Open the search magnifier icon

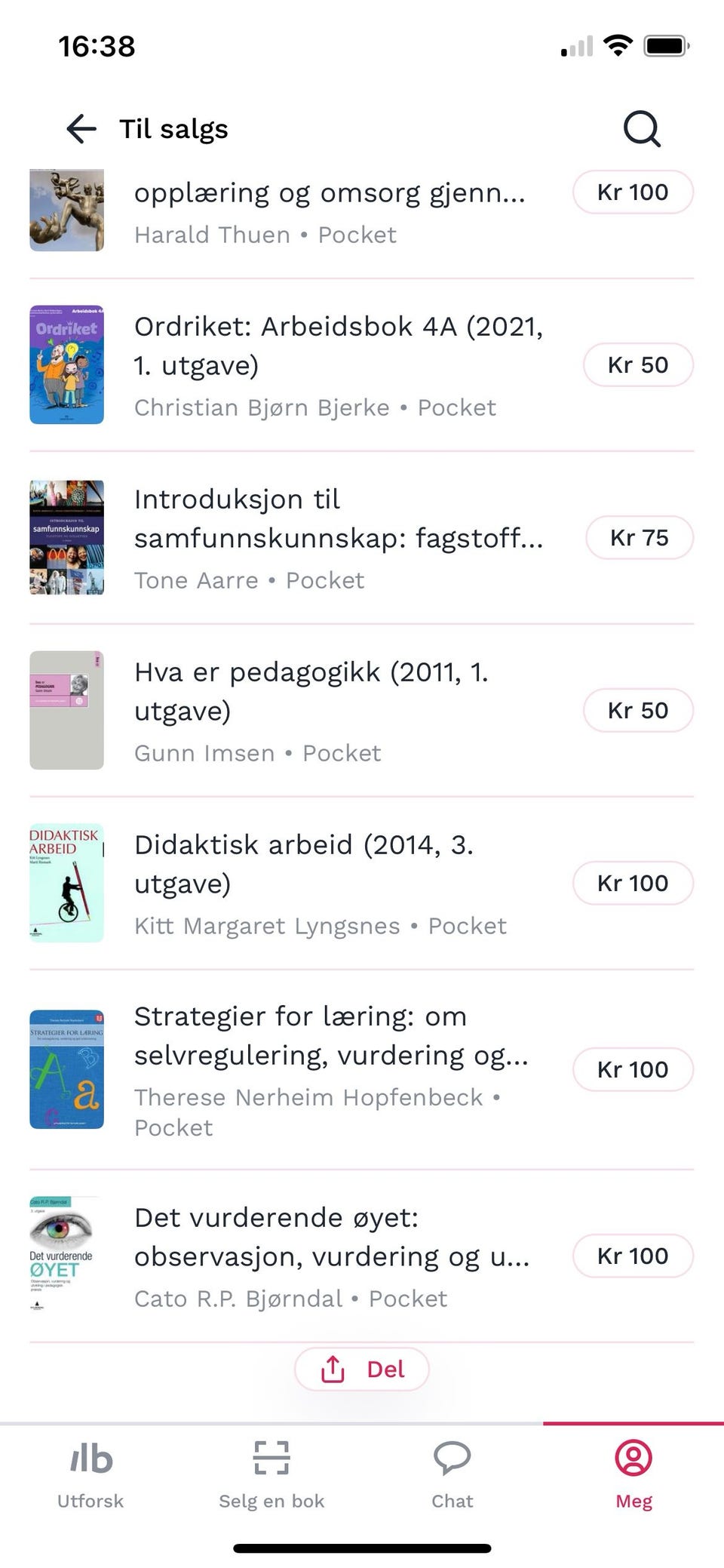click(641, 129)
